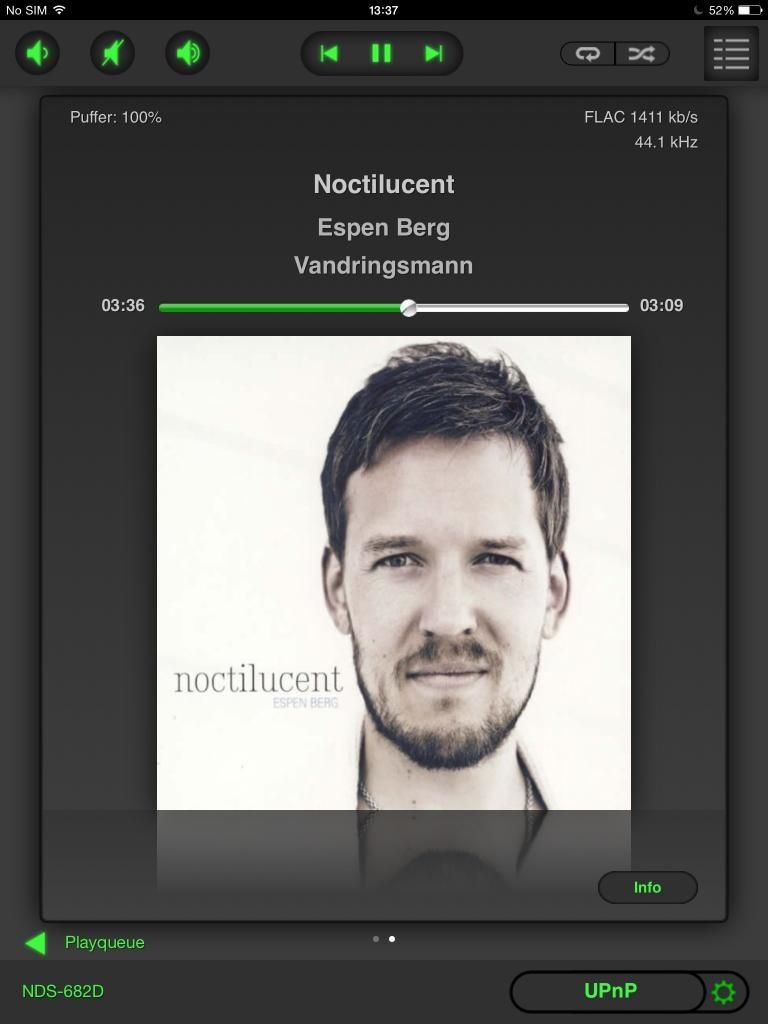This screenshot has width=768, height=1024.
Task: Tap the page indicator dots
Action: pyautogui.click(x=384, y=939)
